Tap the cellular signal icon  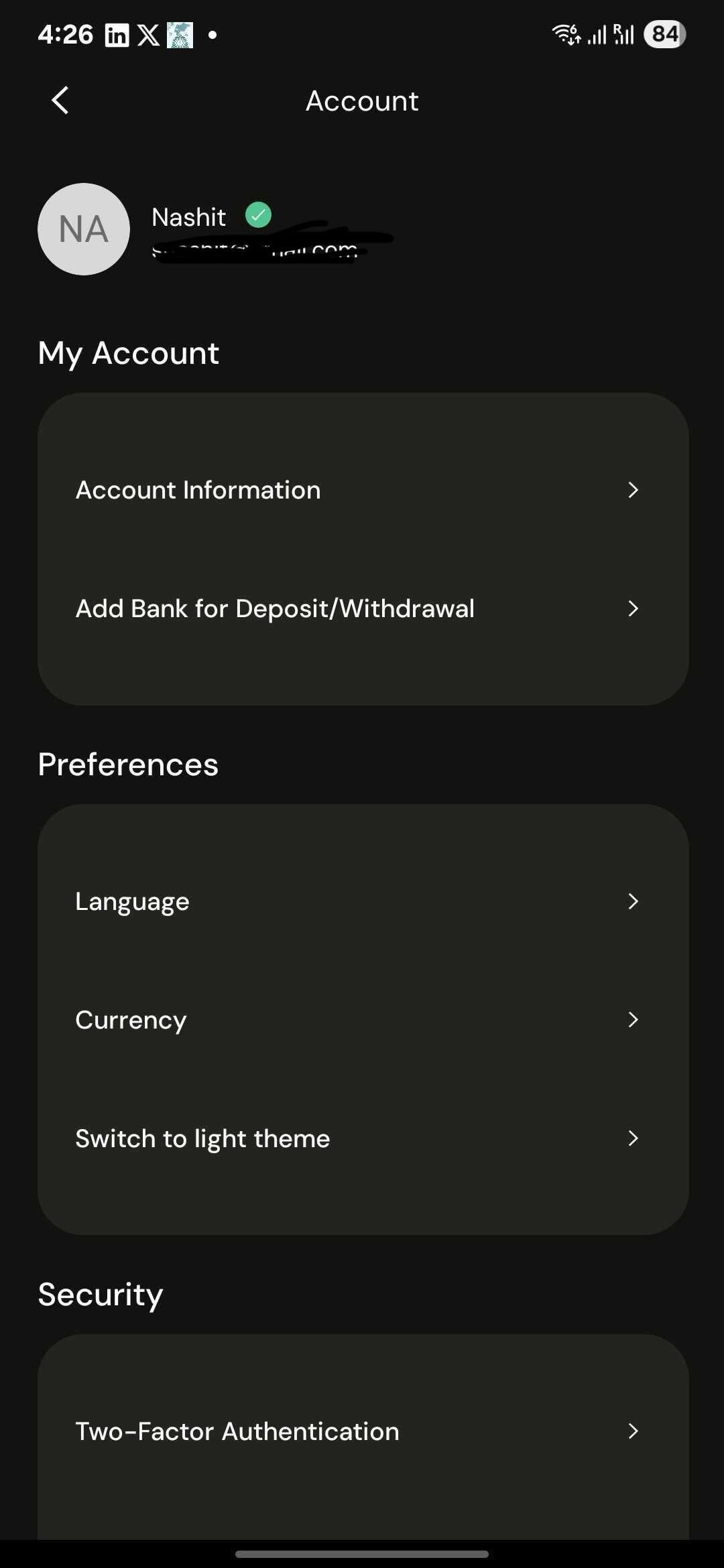click(x=595, y=34)
